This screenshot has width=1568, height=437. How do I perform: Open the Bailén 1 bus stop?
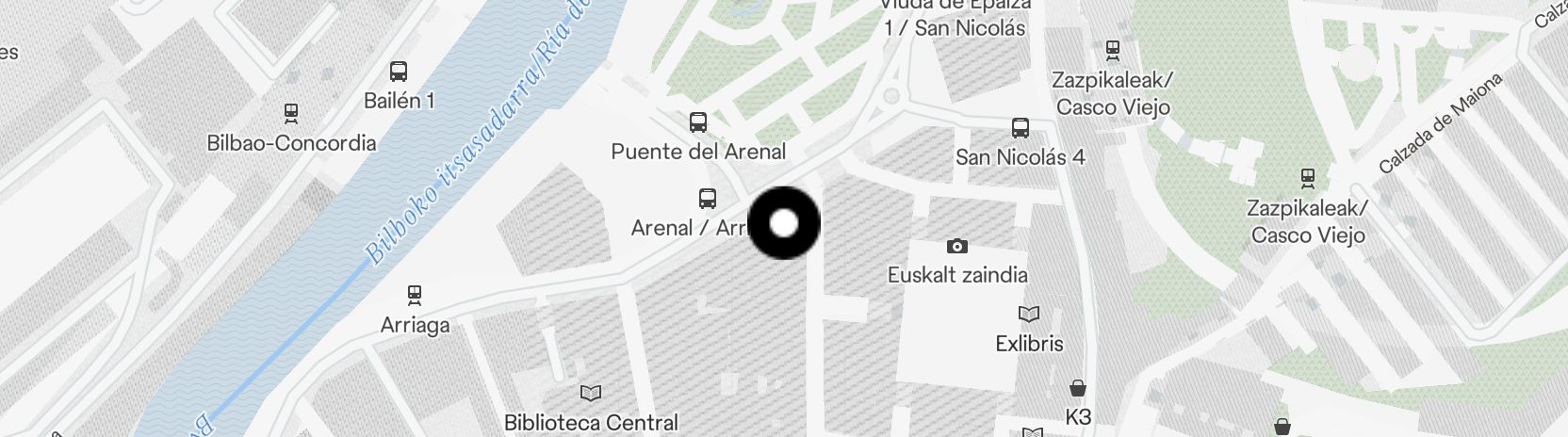[399, 72]
